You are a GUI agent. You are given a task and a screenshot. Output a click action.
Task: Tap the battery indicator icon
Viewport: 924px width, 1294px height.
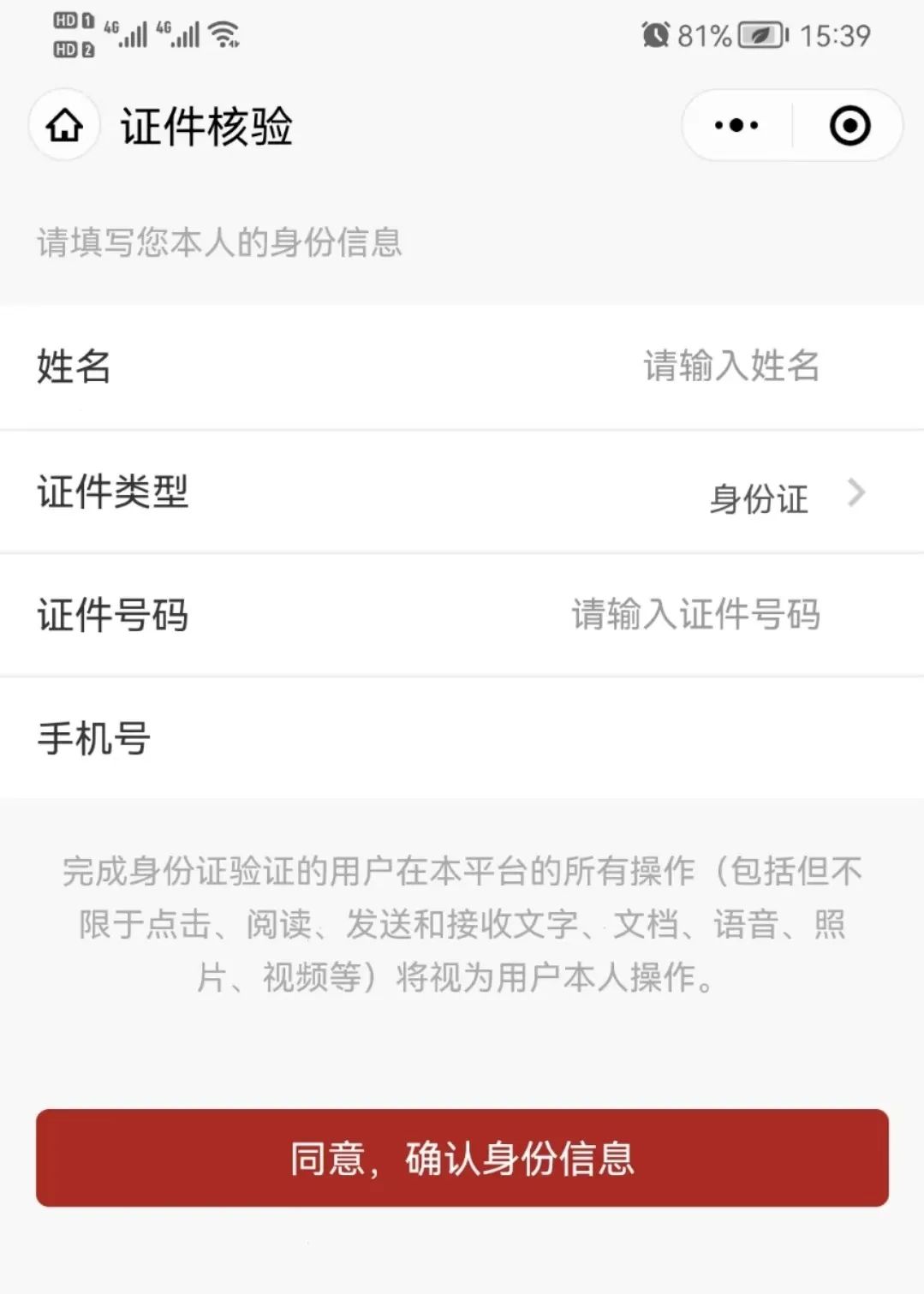(760, 36)
